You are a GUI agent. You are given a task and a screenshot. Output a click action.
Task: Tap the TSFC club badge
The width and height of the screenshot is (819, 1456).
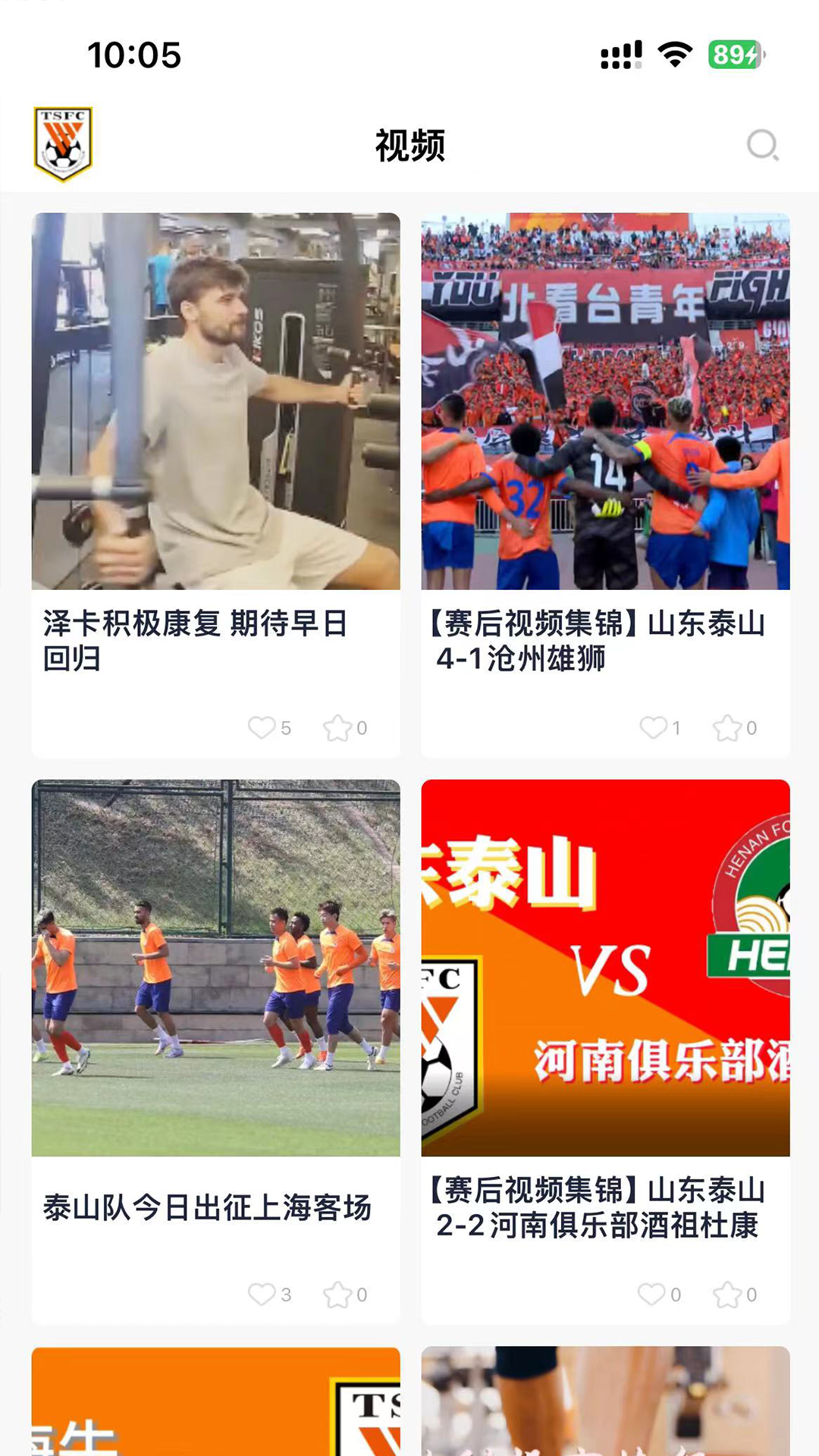coord(63,144)
